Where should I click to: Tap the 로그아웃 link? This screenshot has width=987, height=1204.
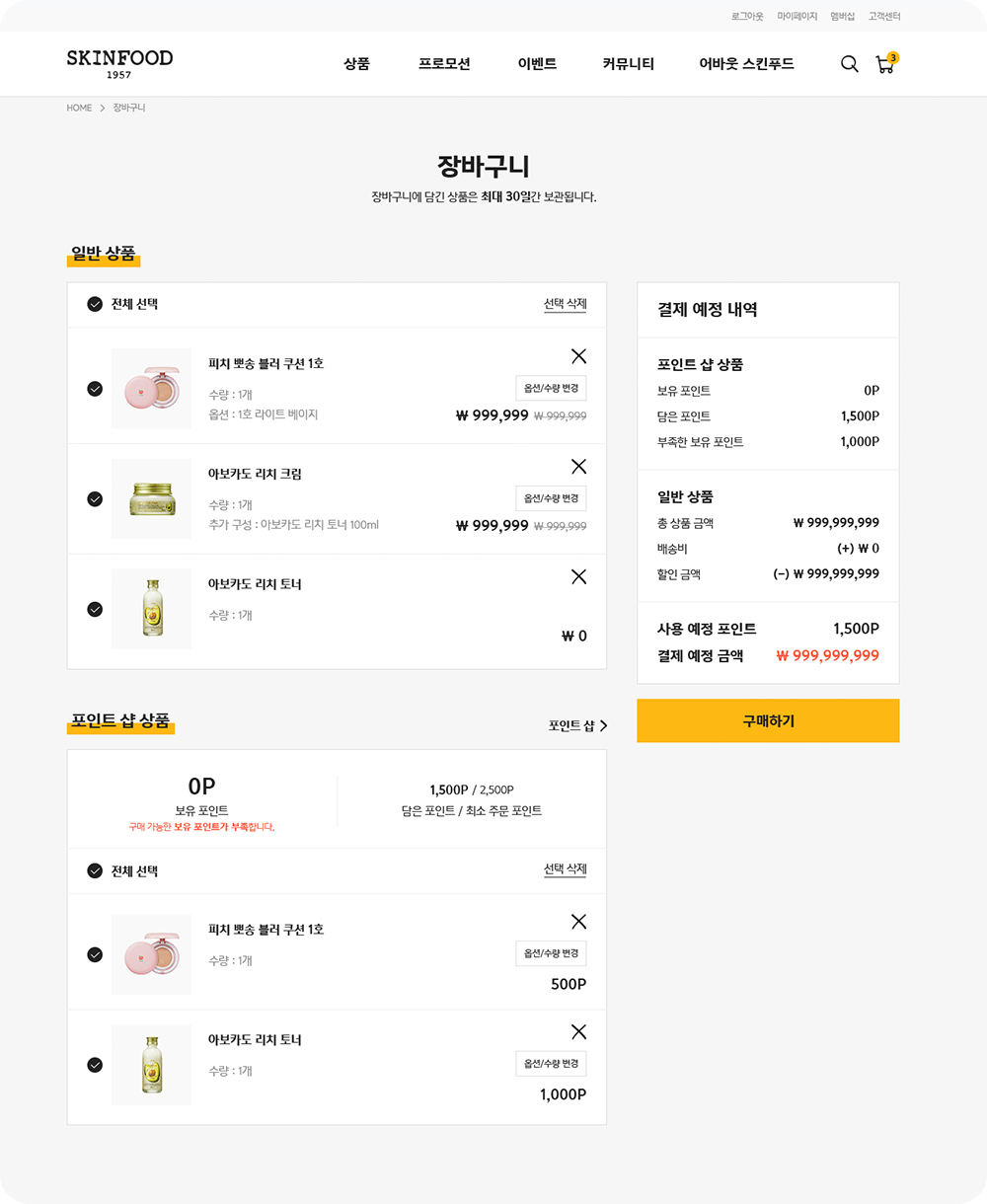click(747, 16)
